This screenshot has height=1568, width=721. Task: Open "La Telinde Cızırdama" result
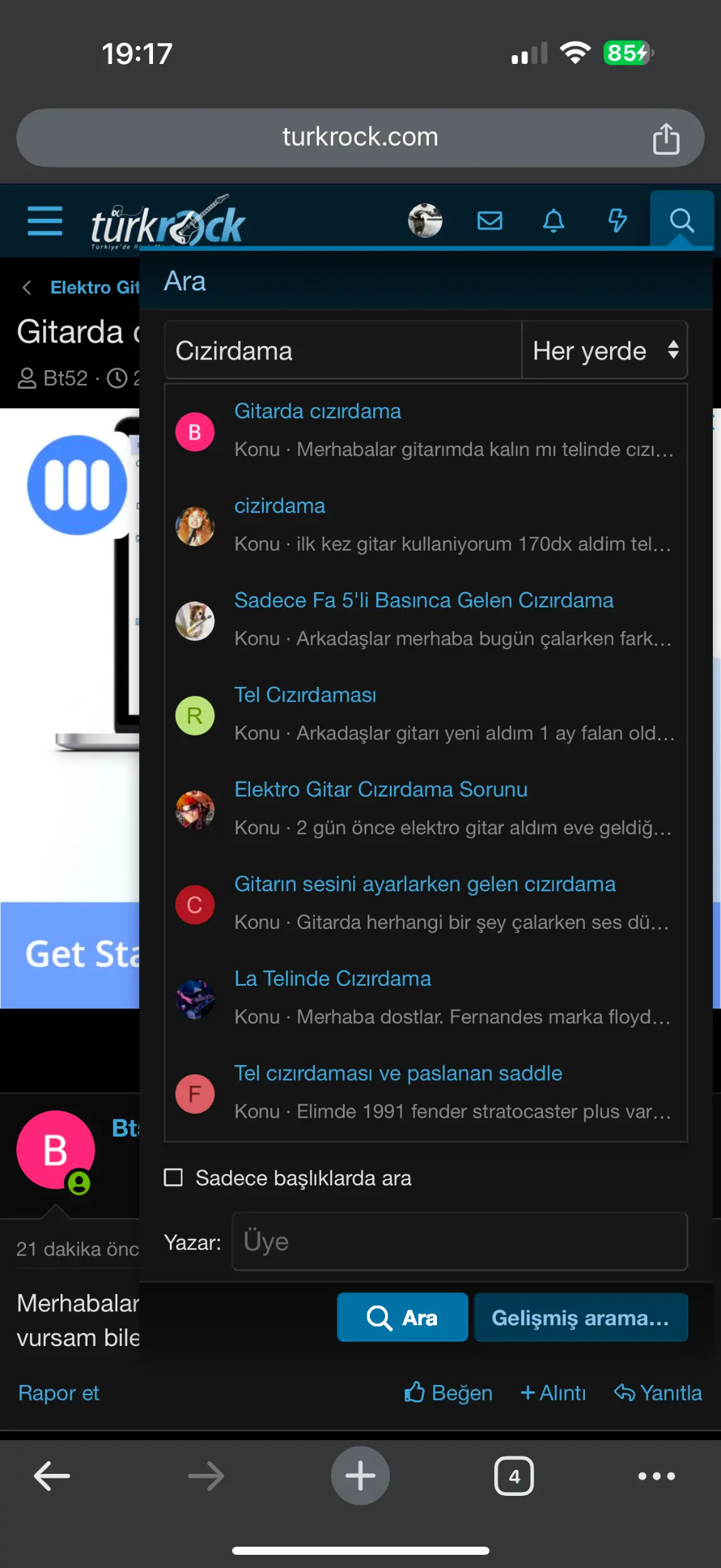(332, 979)
